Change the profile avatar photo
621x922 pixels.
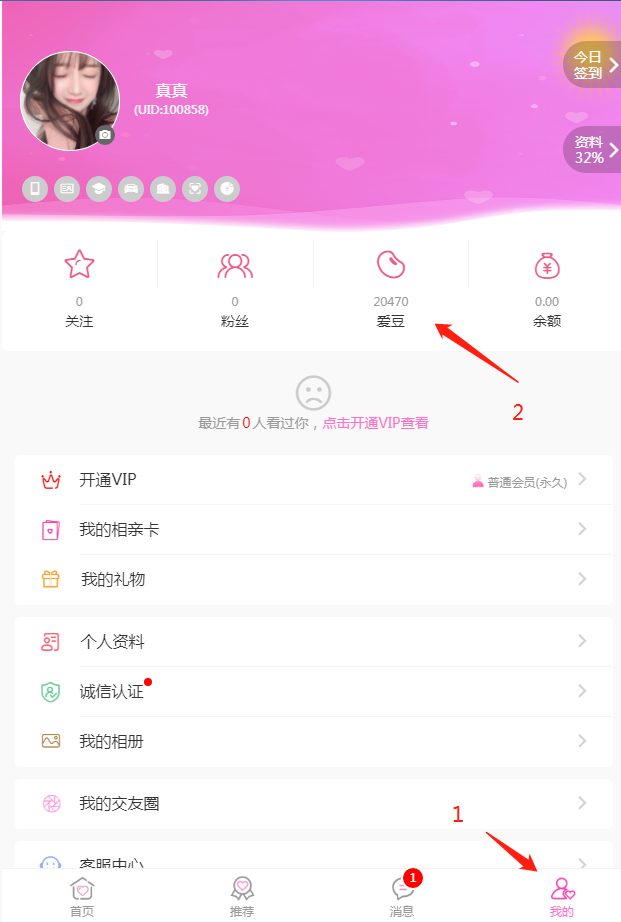[x=105, y=135]
